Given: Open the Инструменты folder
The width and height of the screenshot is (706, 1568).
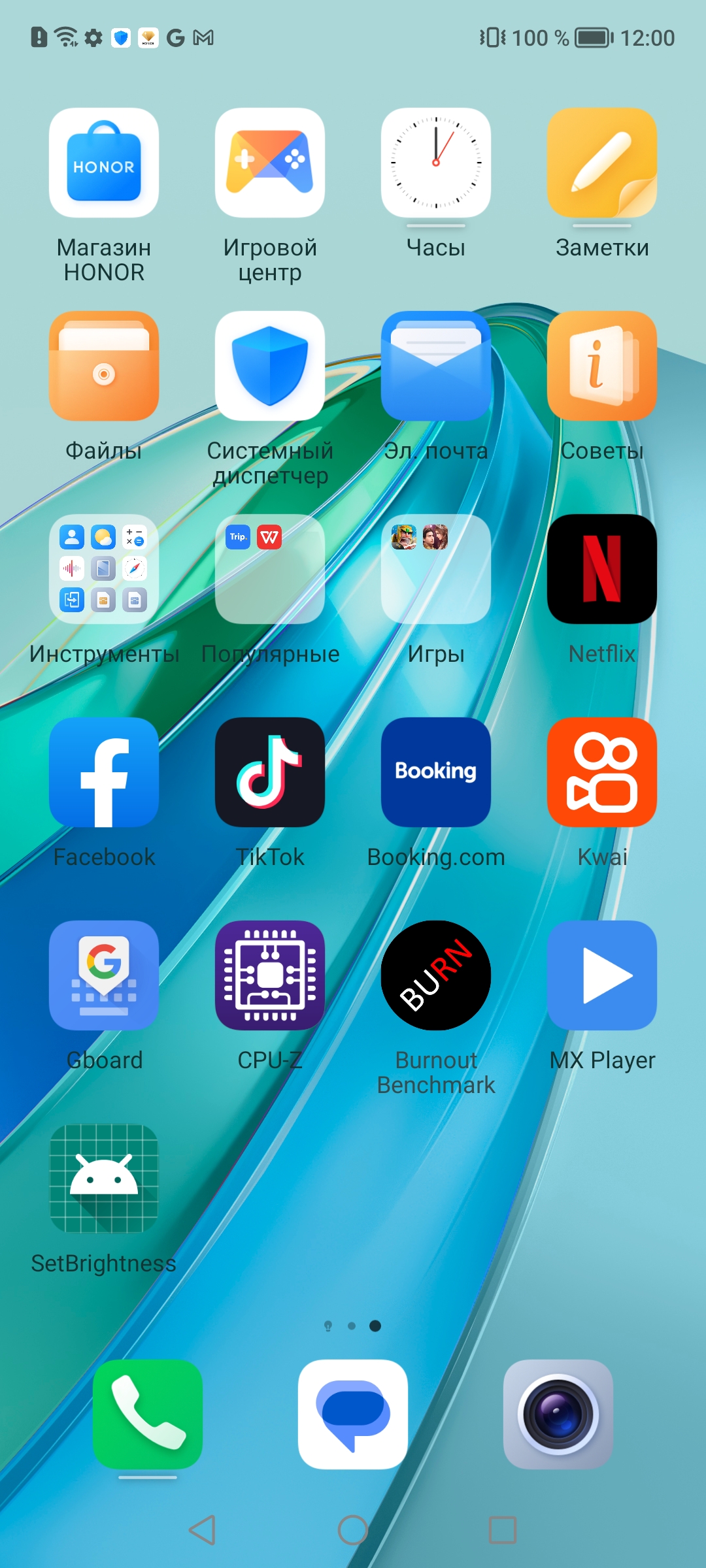Looking at the screenshot, I should click(104, 569).
